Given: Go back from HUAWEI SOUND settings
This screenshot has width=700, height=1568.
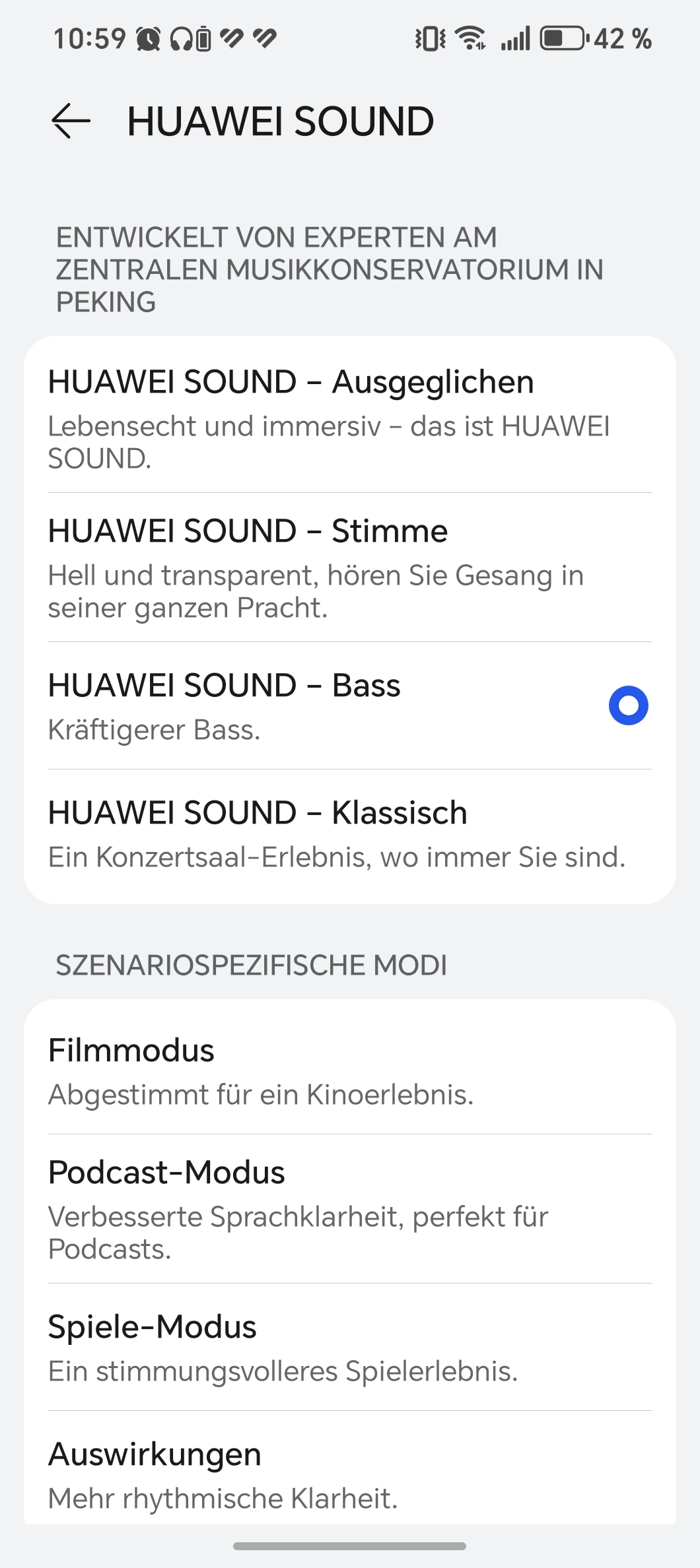Looking at the screenshot, I should 71,121.
